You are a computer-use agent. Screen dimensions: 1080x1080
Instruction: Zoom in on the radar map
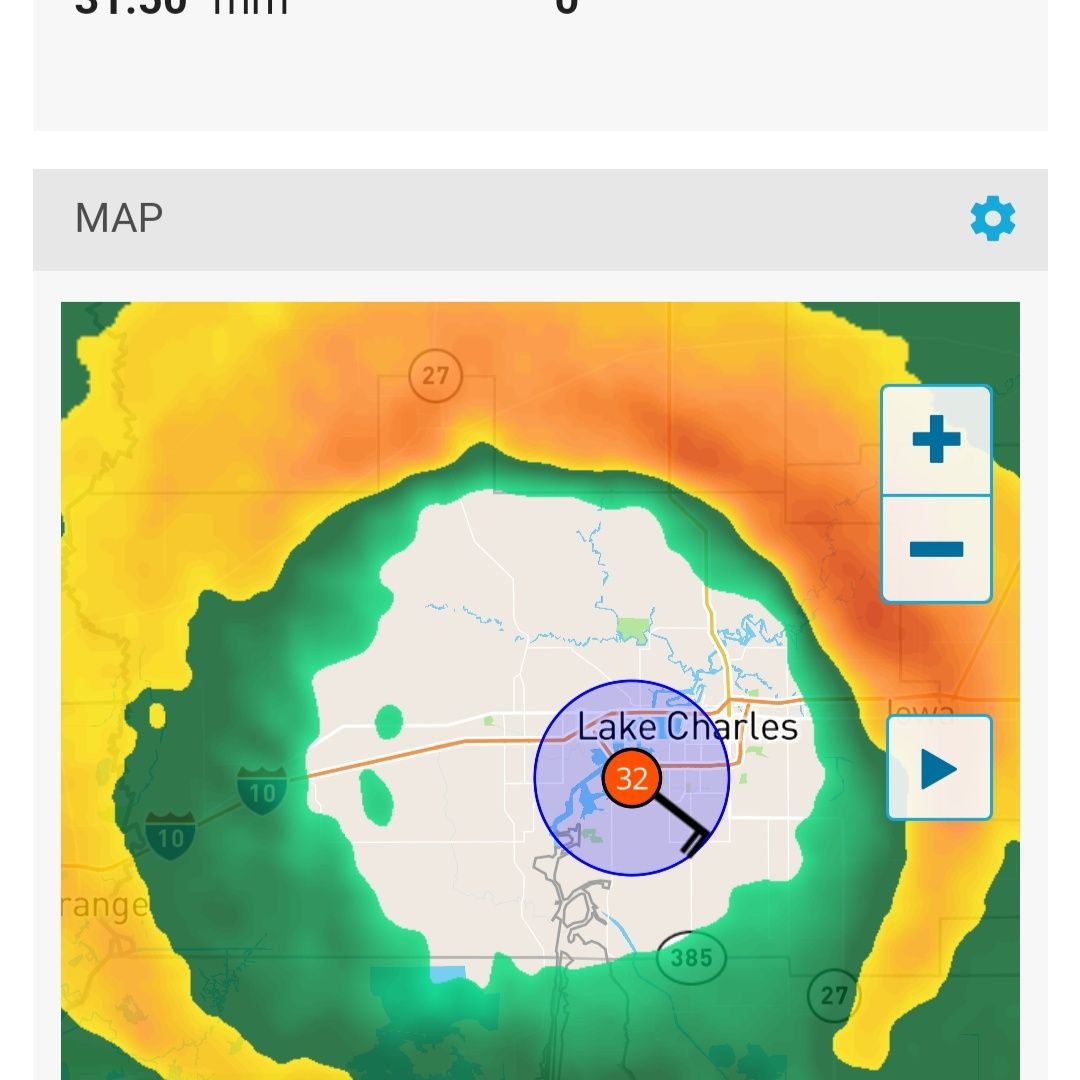(936, 440)
